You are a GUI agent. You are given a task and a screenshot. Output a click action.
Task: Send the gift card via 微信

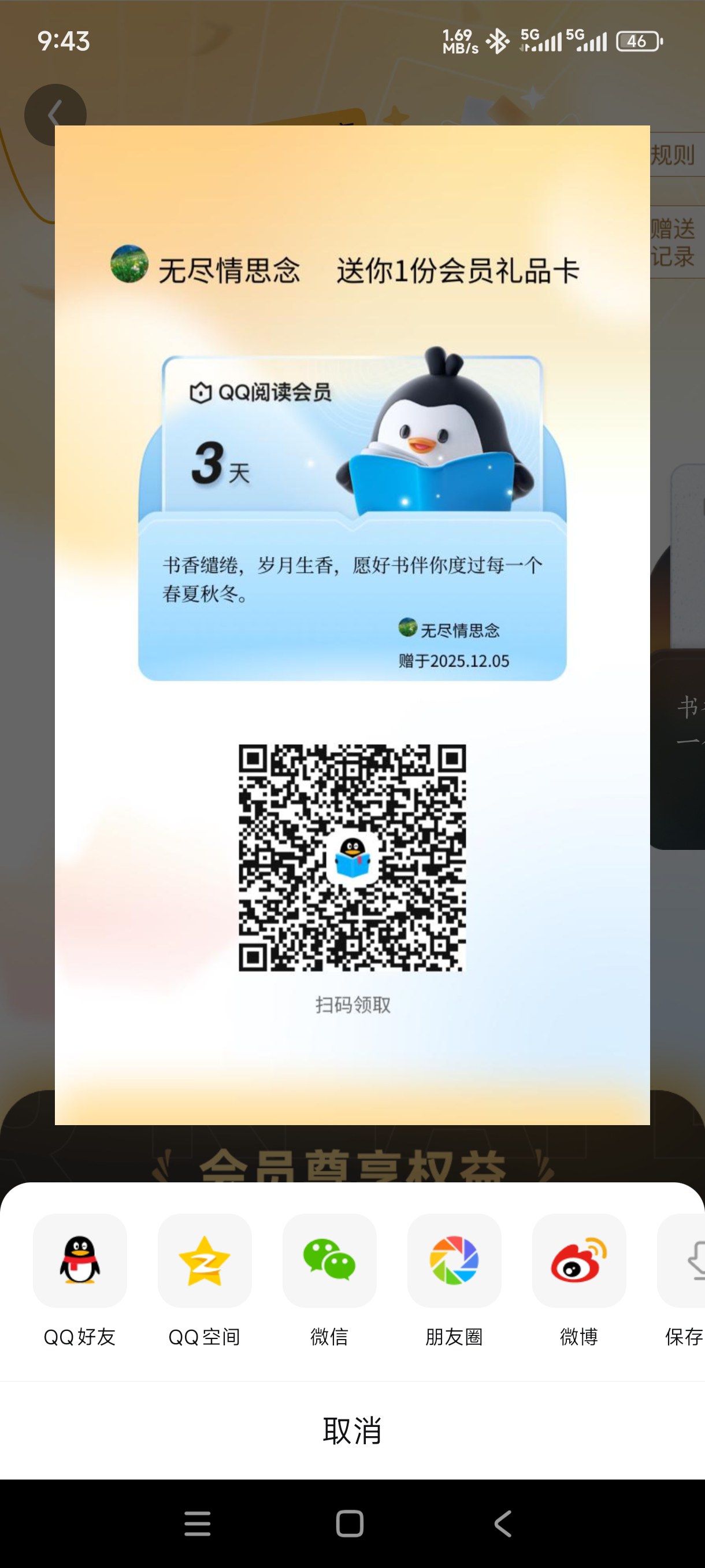[329, 1260]
